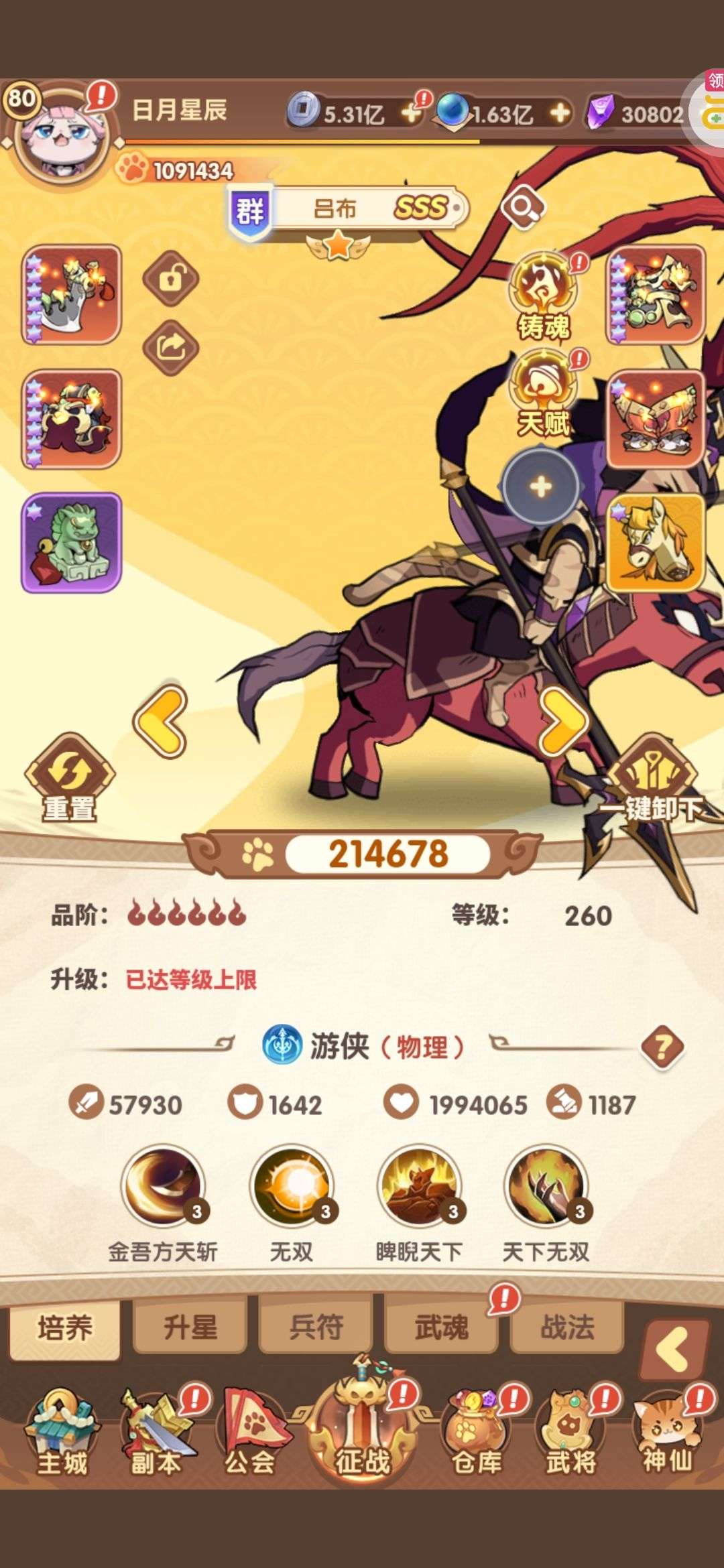Tap the lock icon next to equipment
This screenshot has height=1568, width=724.
pyautogui.click(x=171, y=279)
